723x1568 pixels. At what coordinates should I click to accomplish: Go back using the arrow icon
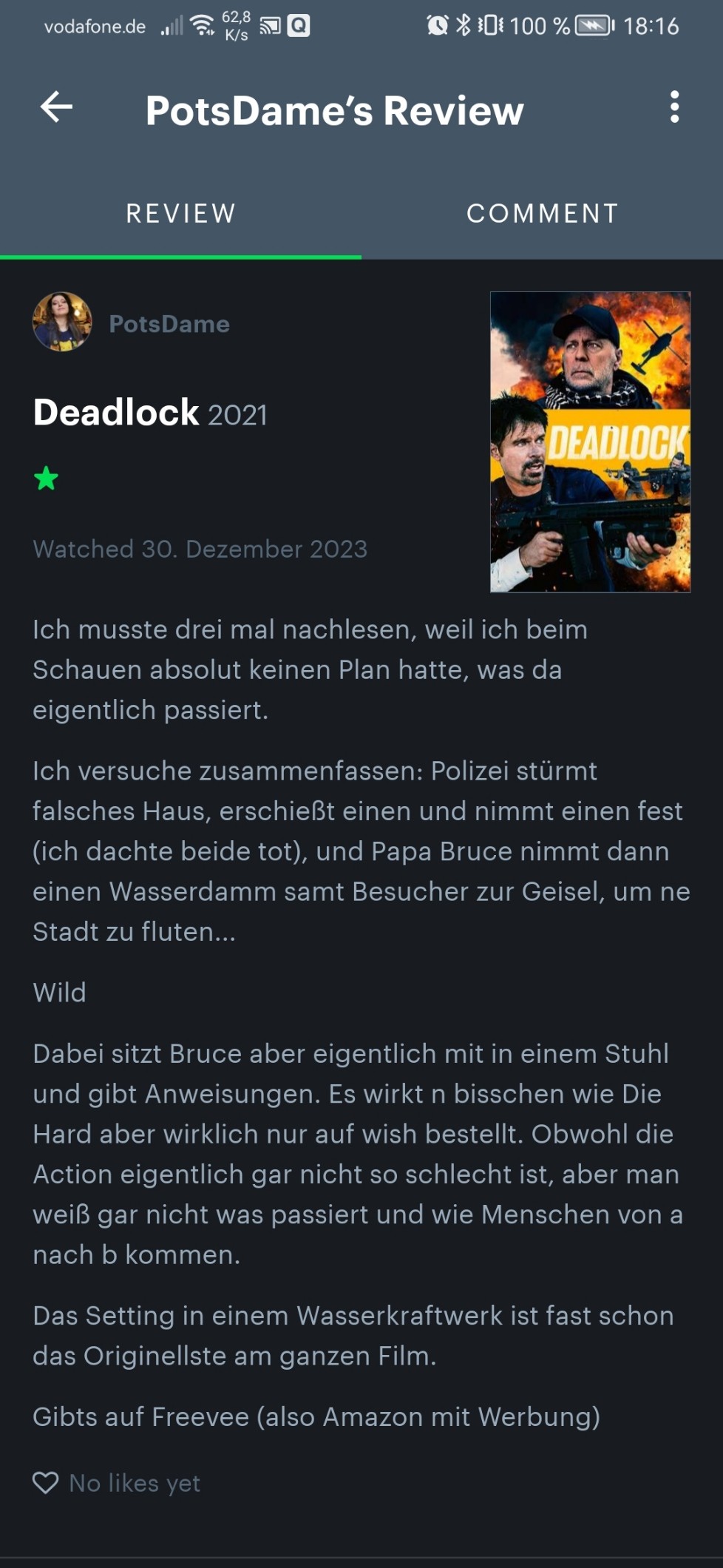tap(56, 108)
